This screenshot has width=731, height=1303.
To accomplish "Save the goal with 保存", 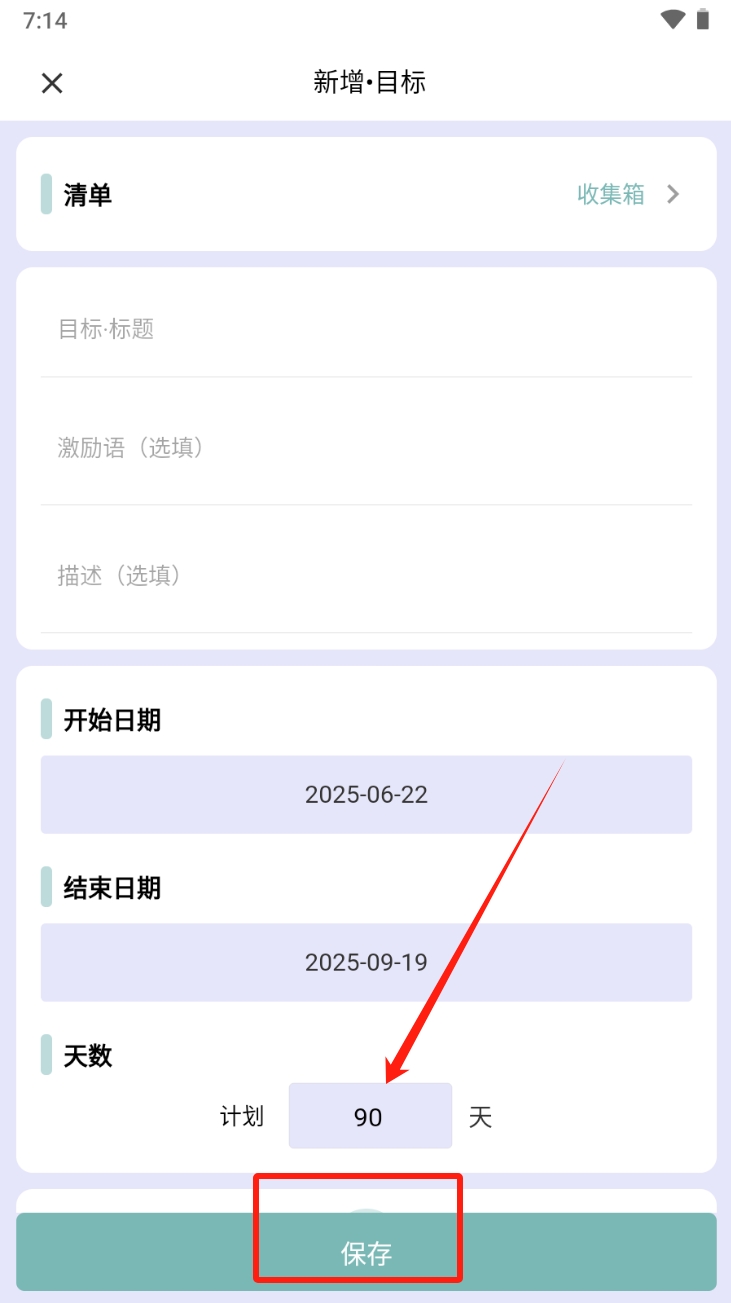I will point(366,1253).
